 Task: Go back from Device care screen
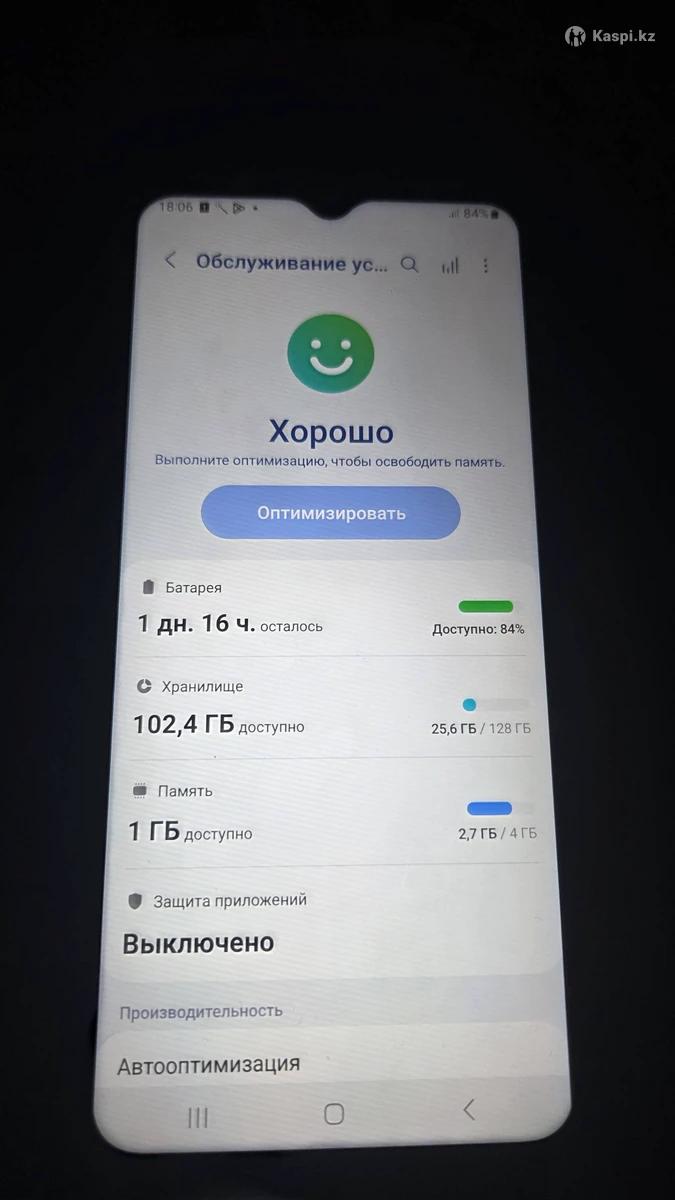(170, 261)
